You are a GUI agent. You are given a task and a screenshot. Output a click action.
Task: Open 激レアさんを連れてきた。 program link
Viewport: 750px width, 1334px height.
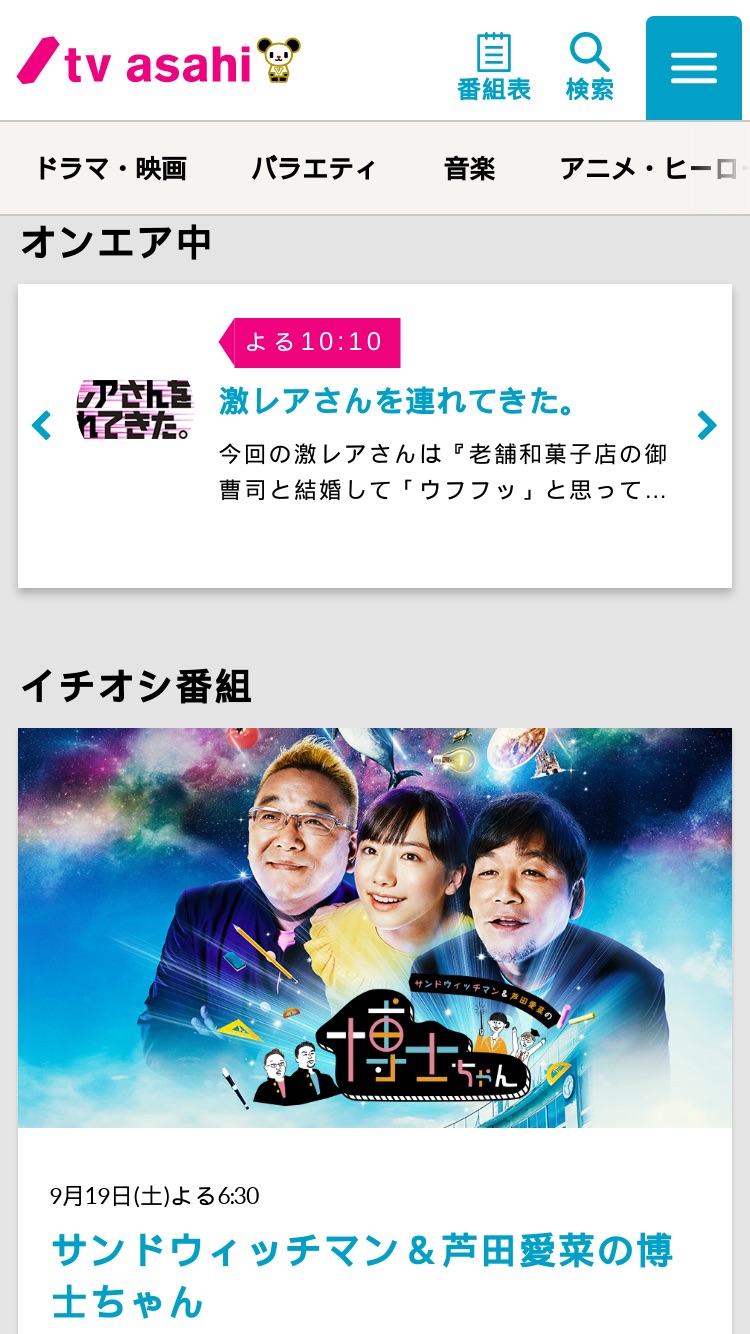pyautogui.click(x=399, y=401)
